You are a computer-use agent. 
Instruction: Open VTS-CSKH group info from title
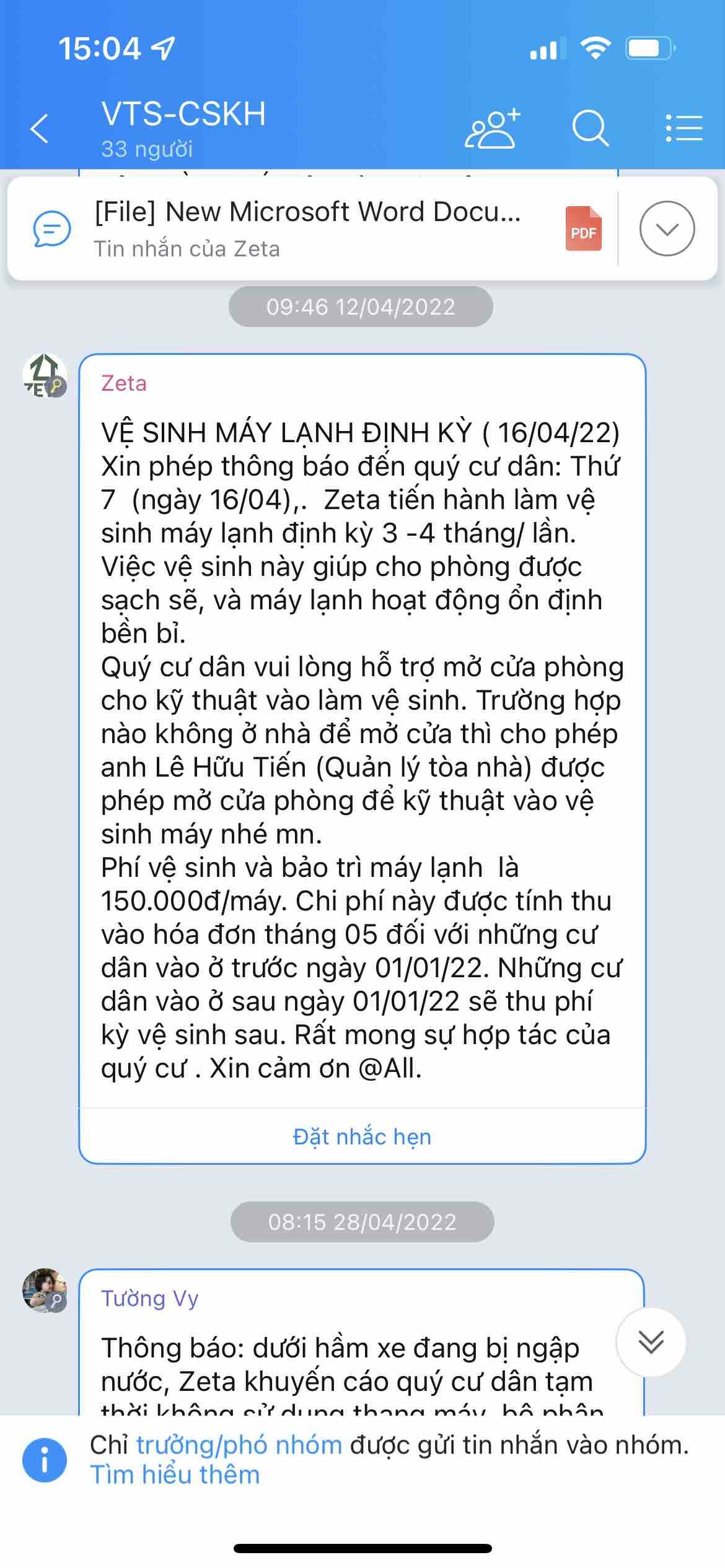pos(183,128)
